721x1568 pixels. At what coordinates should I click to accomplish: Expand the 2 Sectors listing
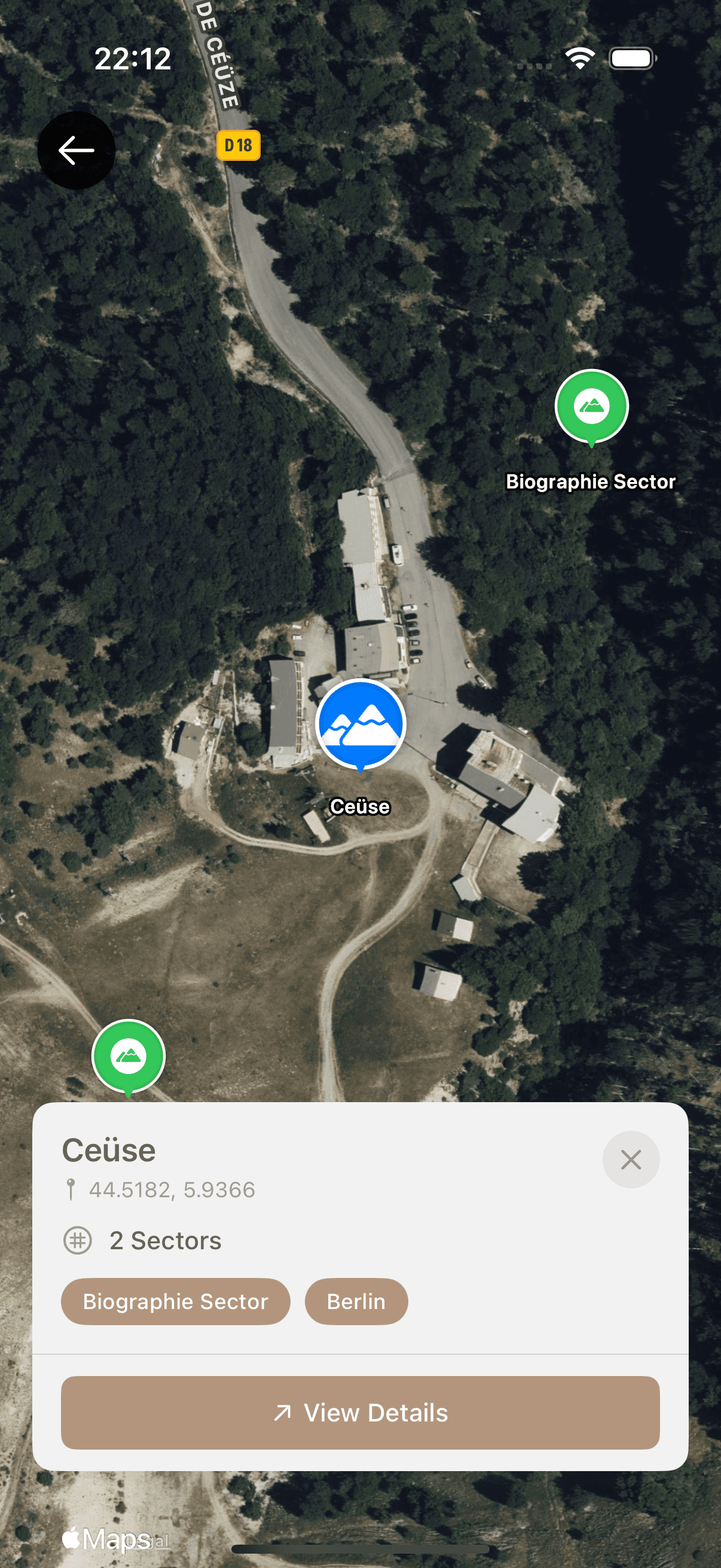click(x=165, y=1240)
